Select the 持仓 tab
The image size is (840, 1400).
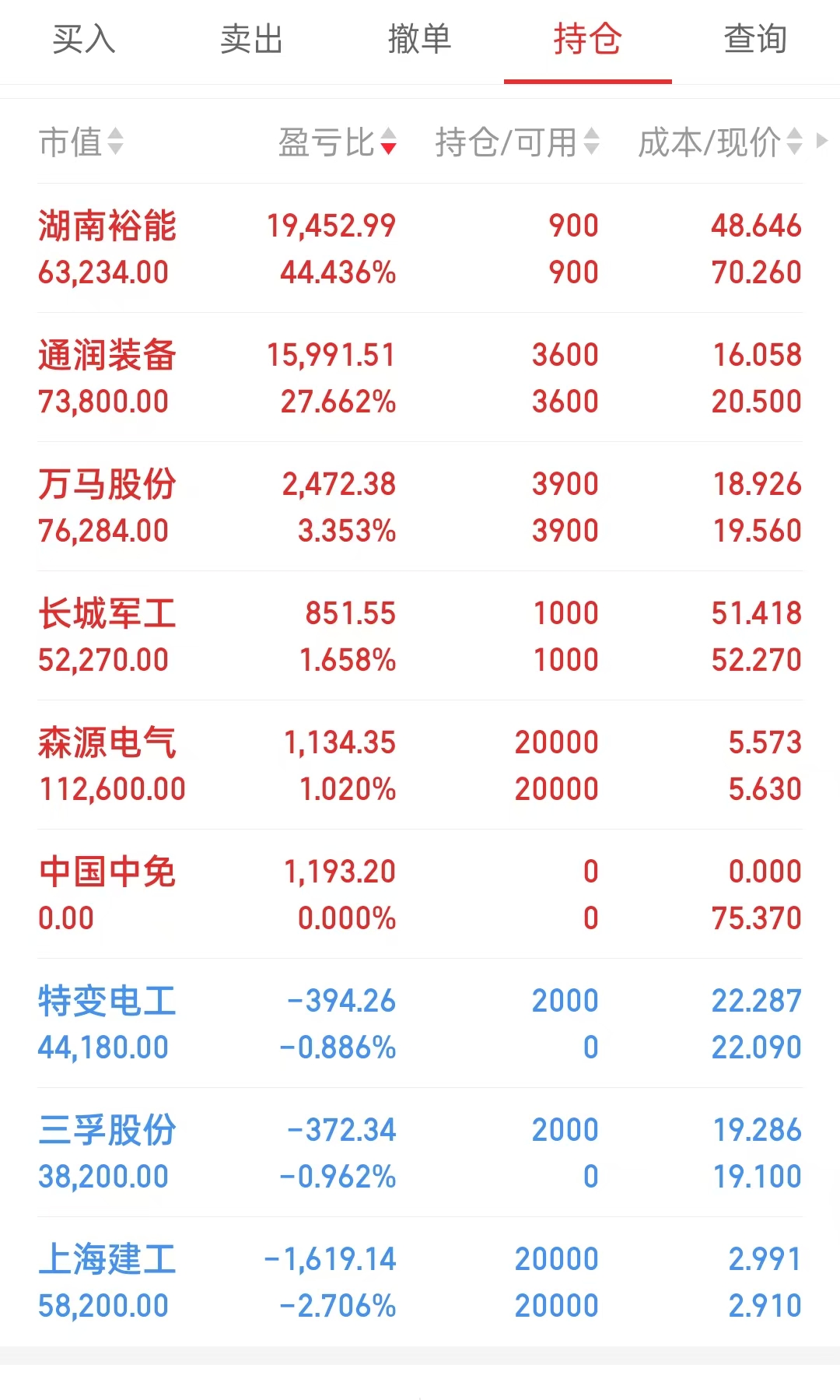coord(587,39)
